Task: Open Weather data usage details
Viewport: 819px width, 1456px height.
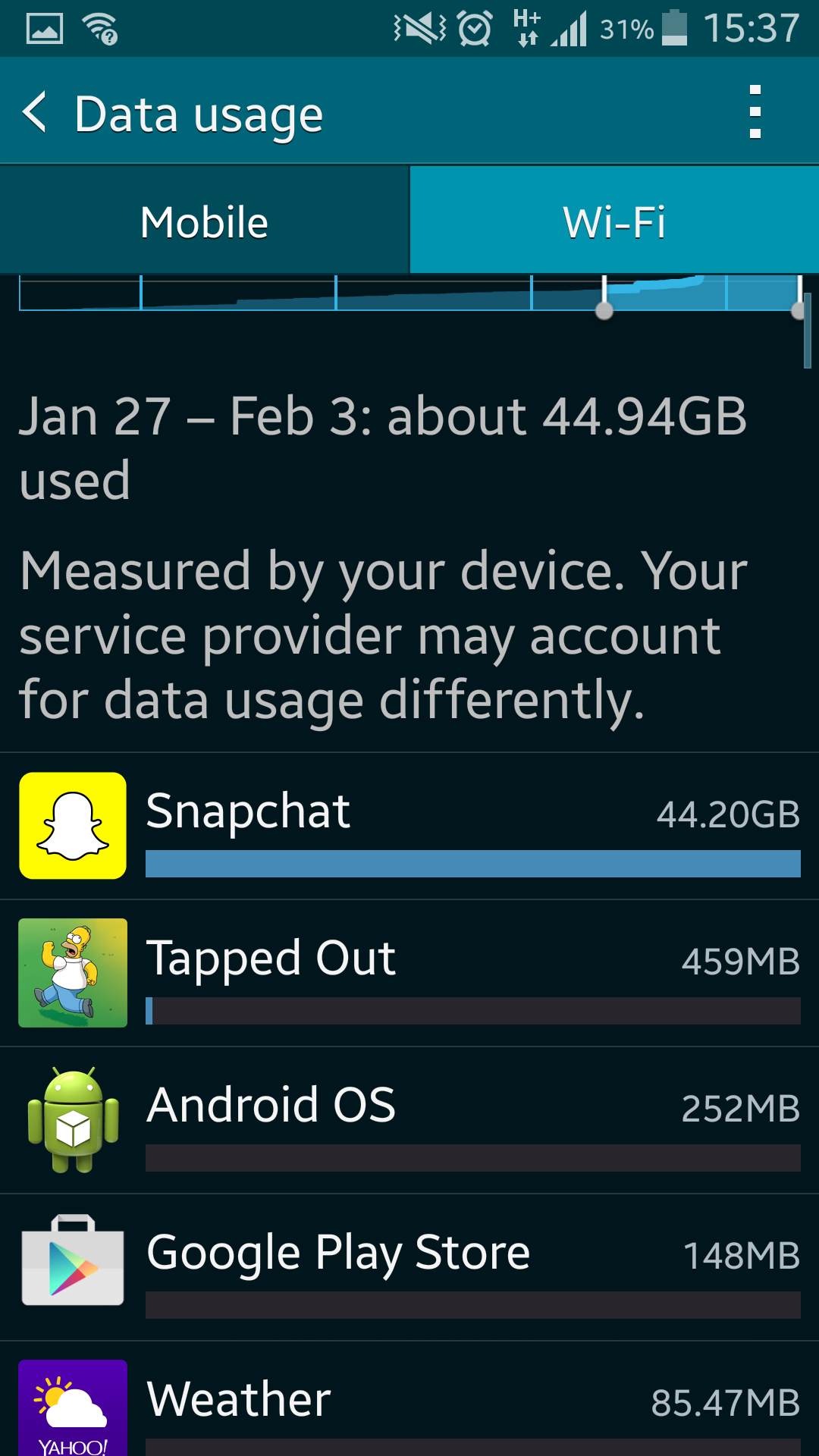Action: pos(409,1399)
